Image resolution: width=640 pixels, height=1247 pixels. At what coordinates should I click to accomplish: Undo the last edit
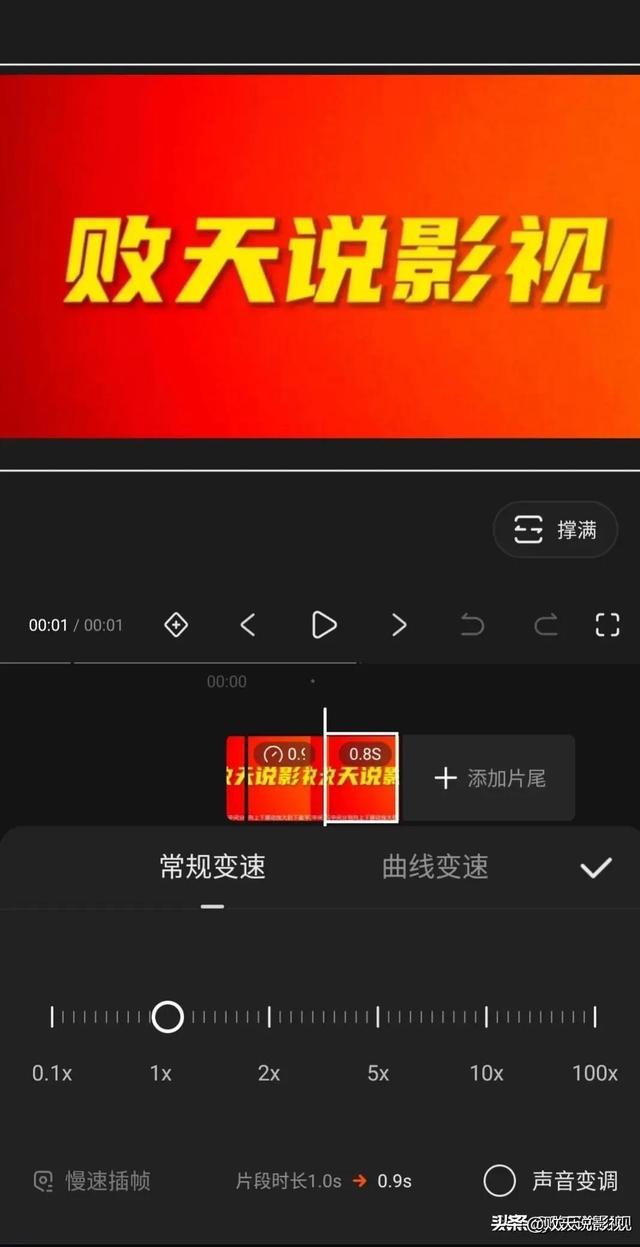point(472,626)
